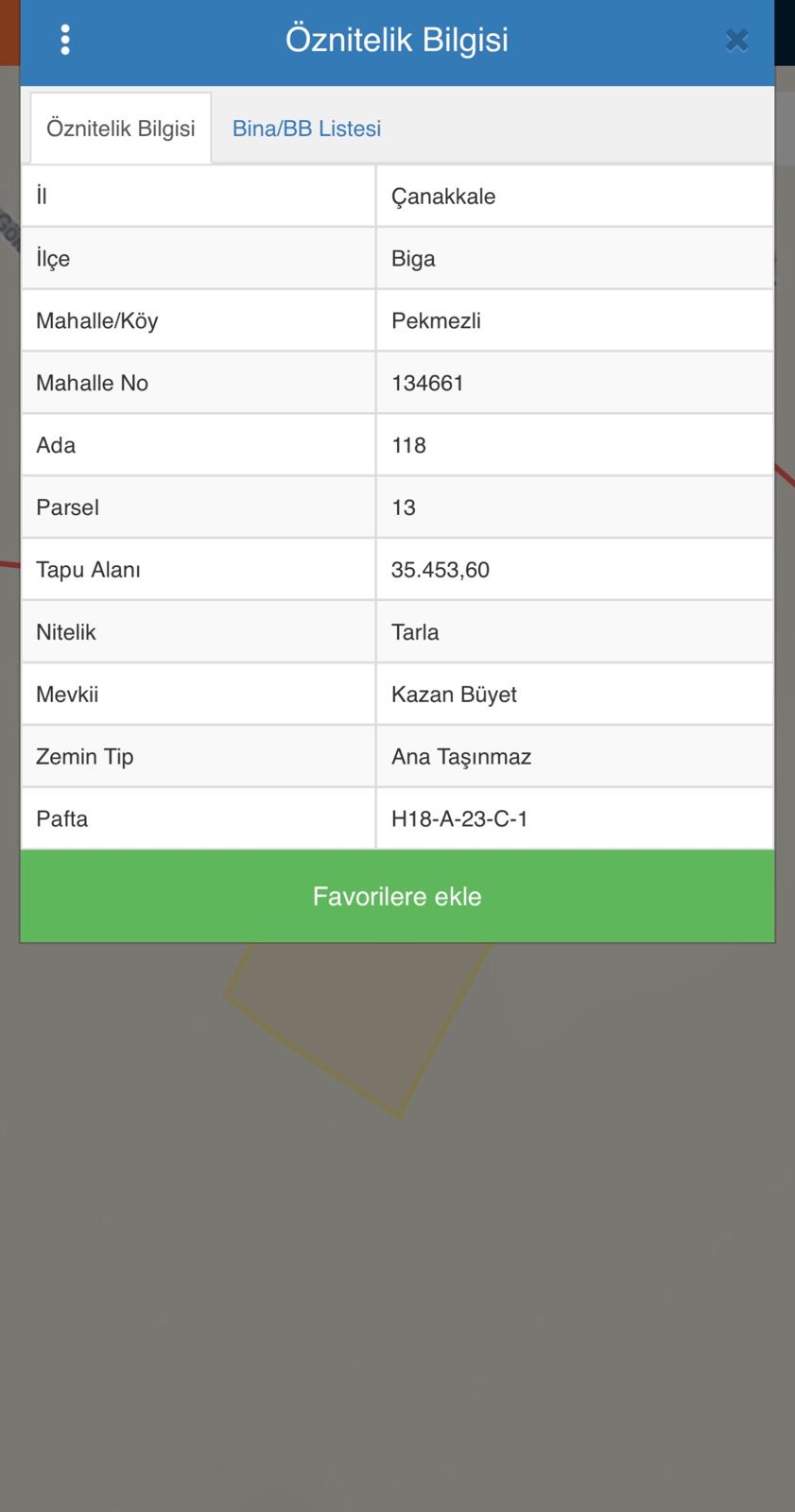Click the blue dialog header bar

[397, 40]
